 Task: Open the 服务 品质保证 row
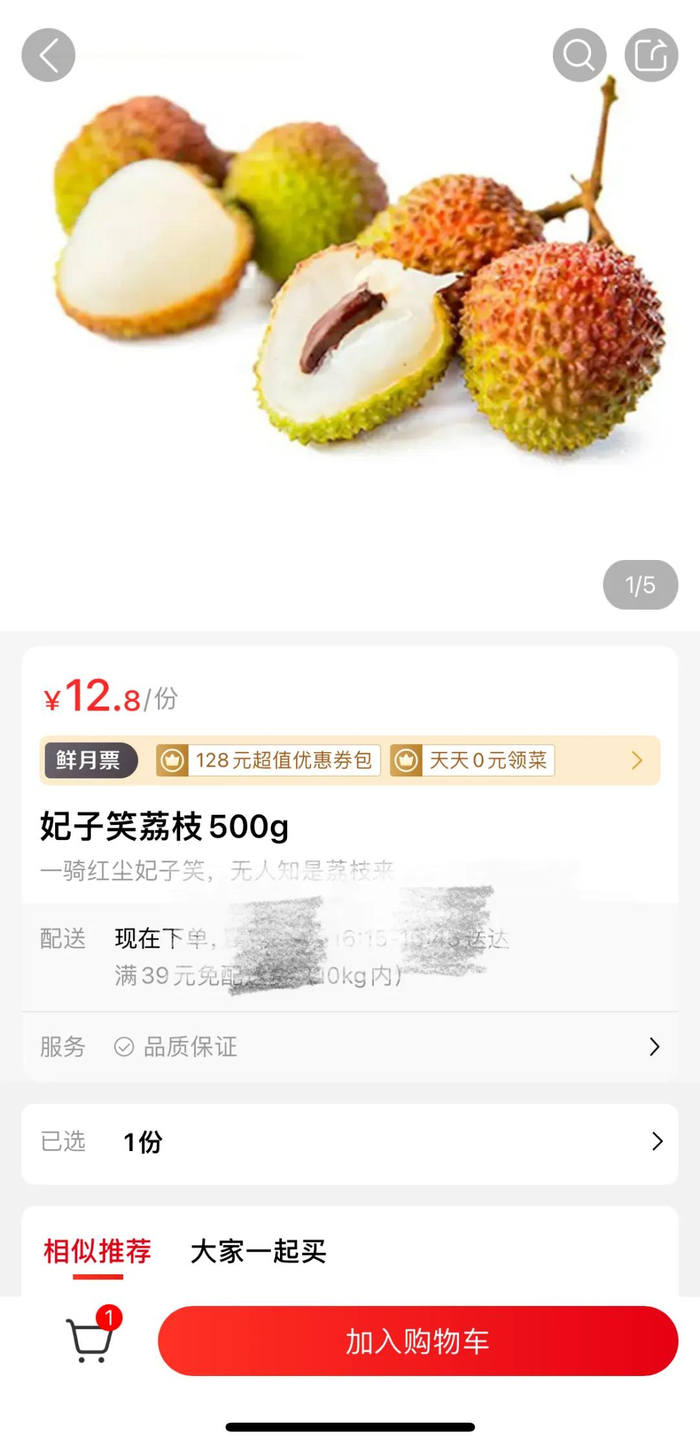350,1047
